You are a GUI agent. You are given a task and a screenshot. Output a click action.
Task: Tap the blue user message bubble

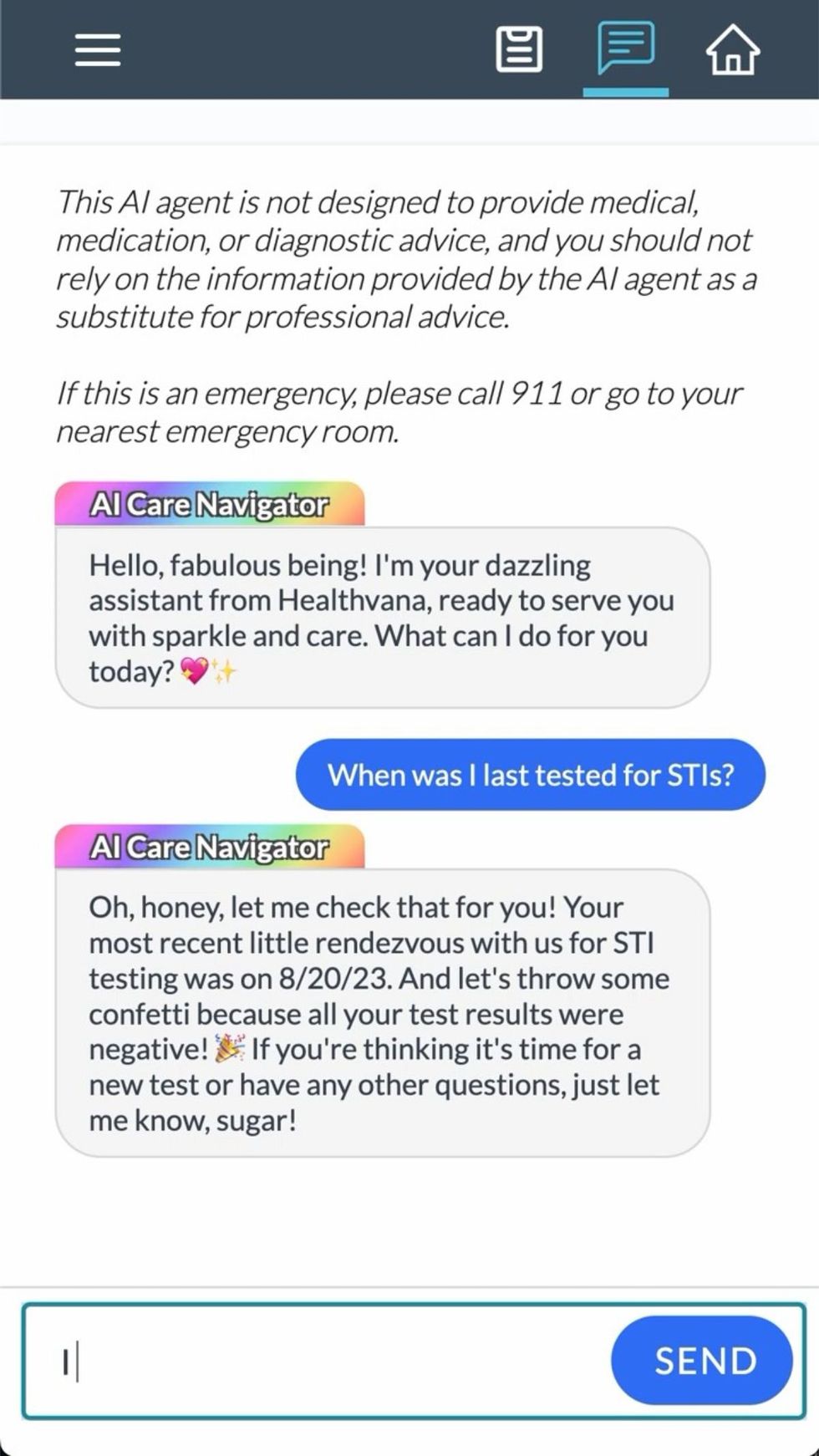(x=532, y=775)
